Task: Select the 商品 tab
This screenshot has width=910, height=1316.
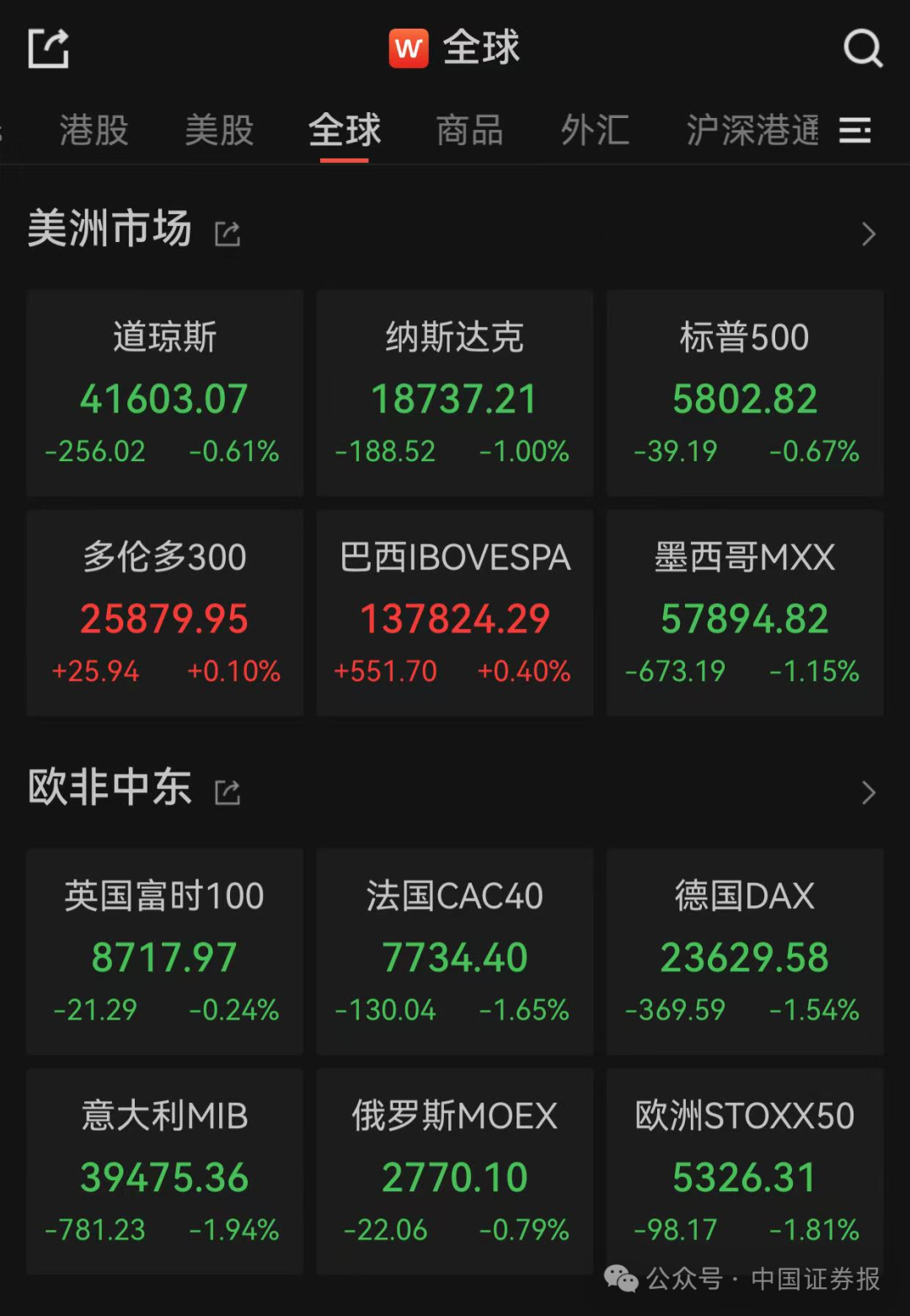Action: tap(469, 131)
